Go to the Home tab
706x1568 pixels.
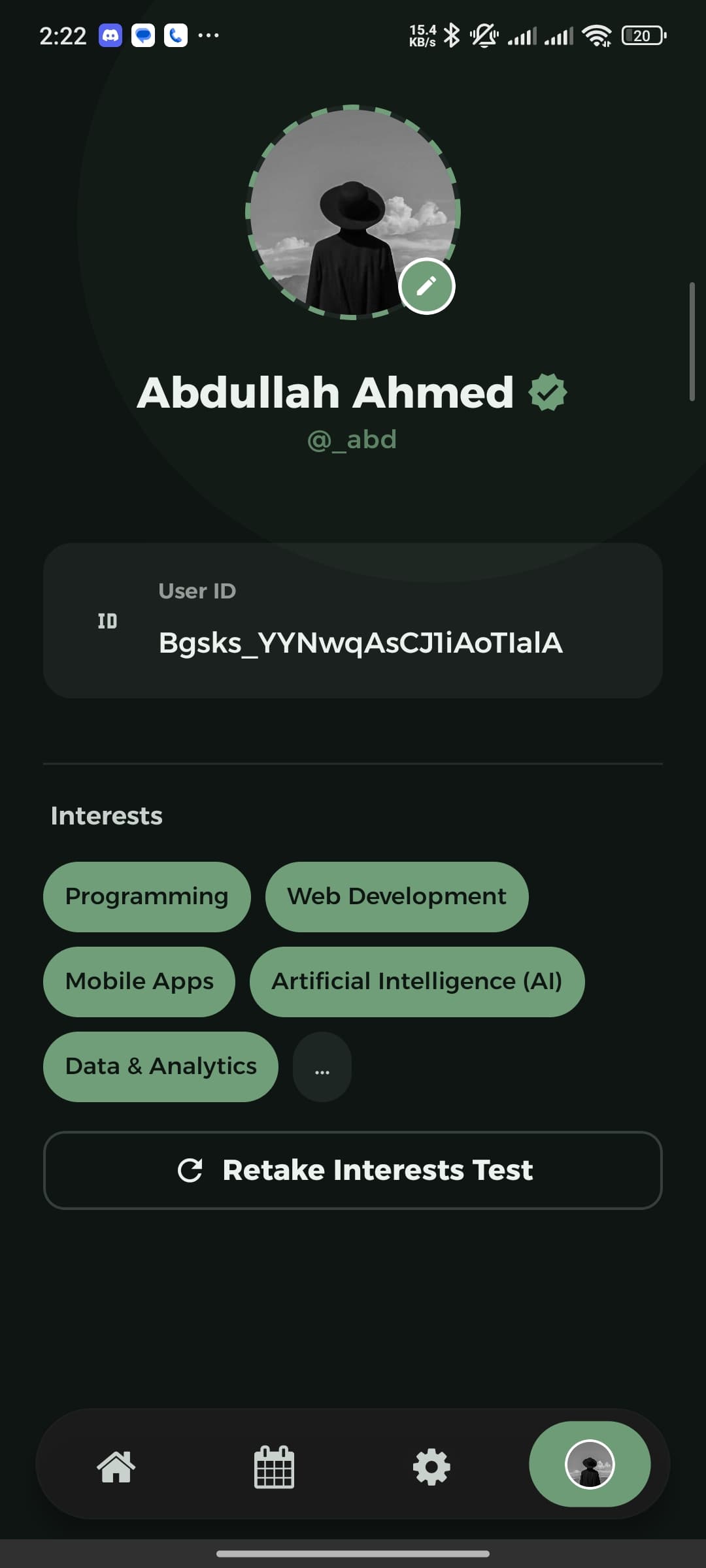[x=116, y=1466]
